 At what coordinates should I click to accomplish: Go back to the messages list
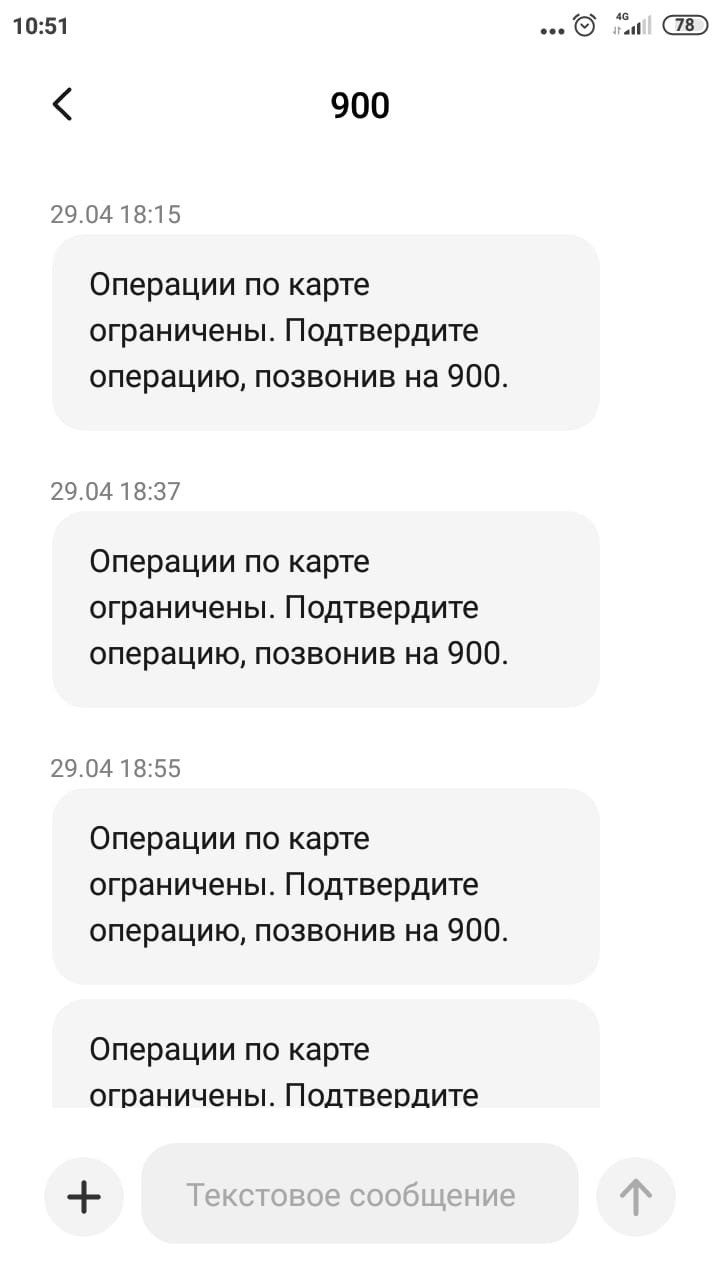(x=62, y=104)
